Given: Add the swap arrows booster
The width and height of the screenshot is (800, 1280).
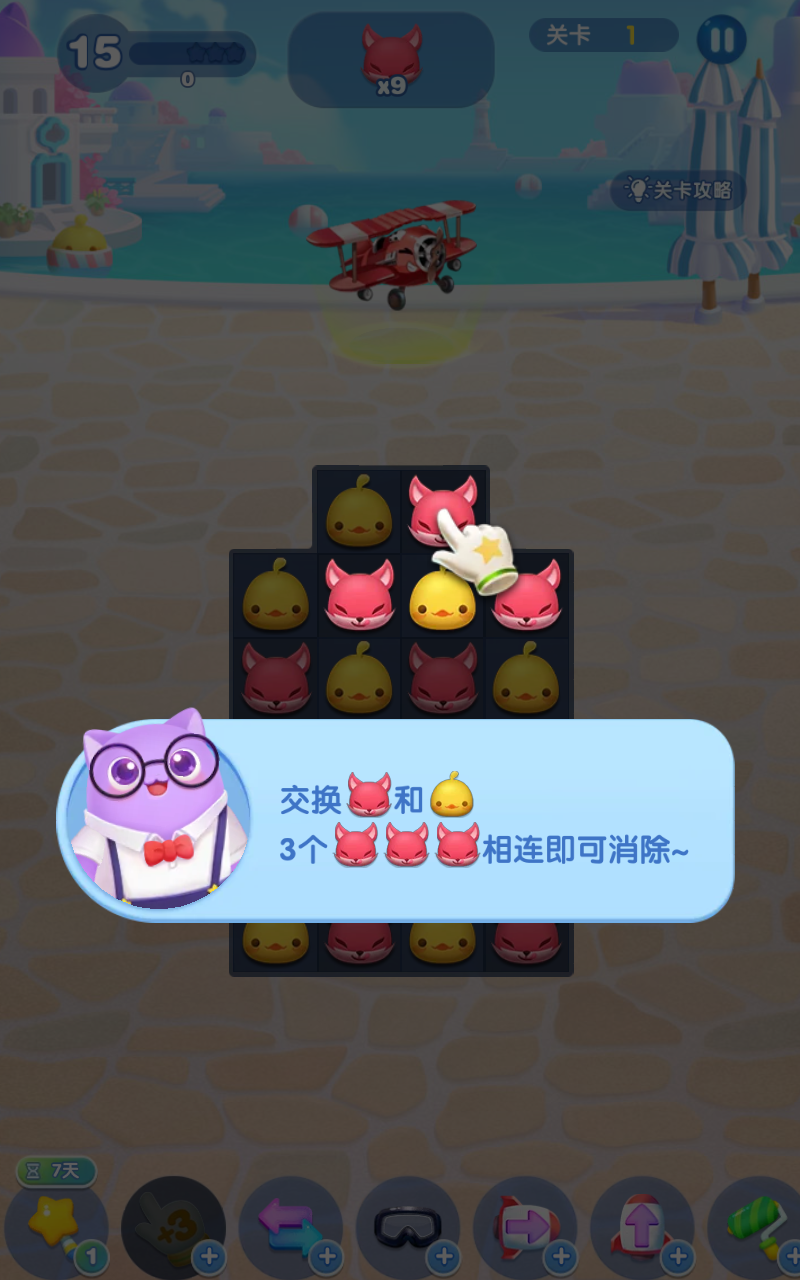Looking at the screenshot, I should (x=326, y=1256).
